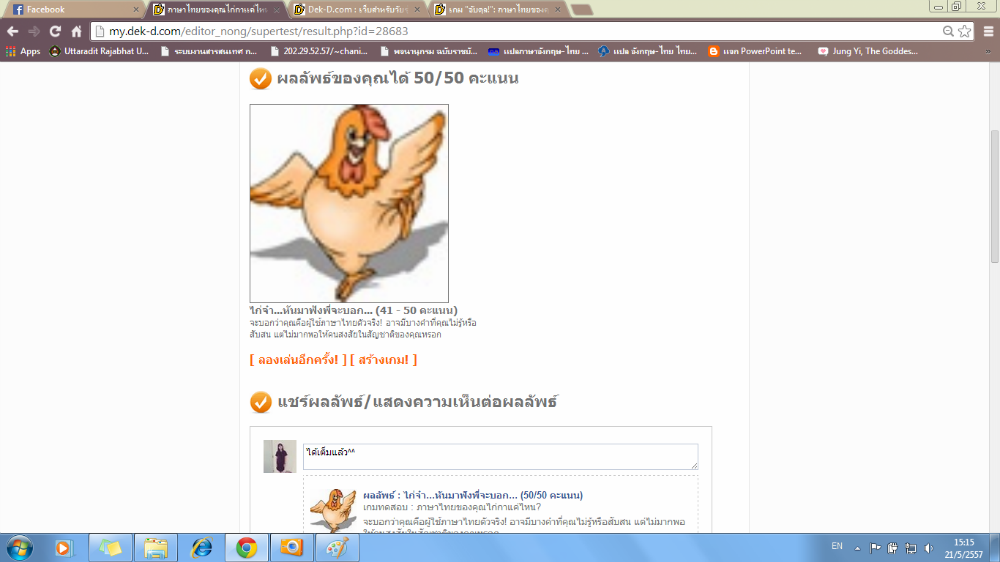Close the Facebook browser tab
The height and width of the screenshot is (562, 1000).
[x=136, y=9]
